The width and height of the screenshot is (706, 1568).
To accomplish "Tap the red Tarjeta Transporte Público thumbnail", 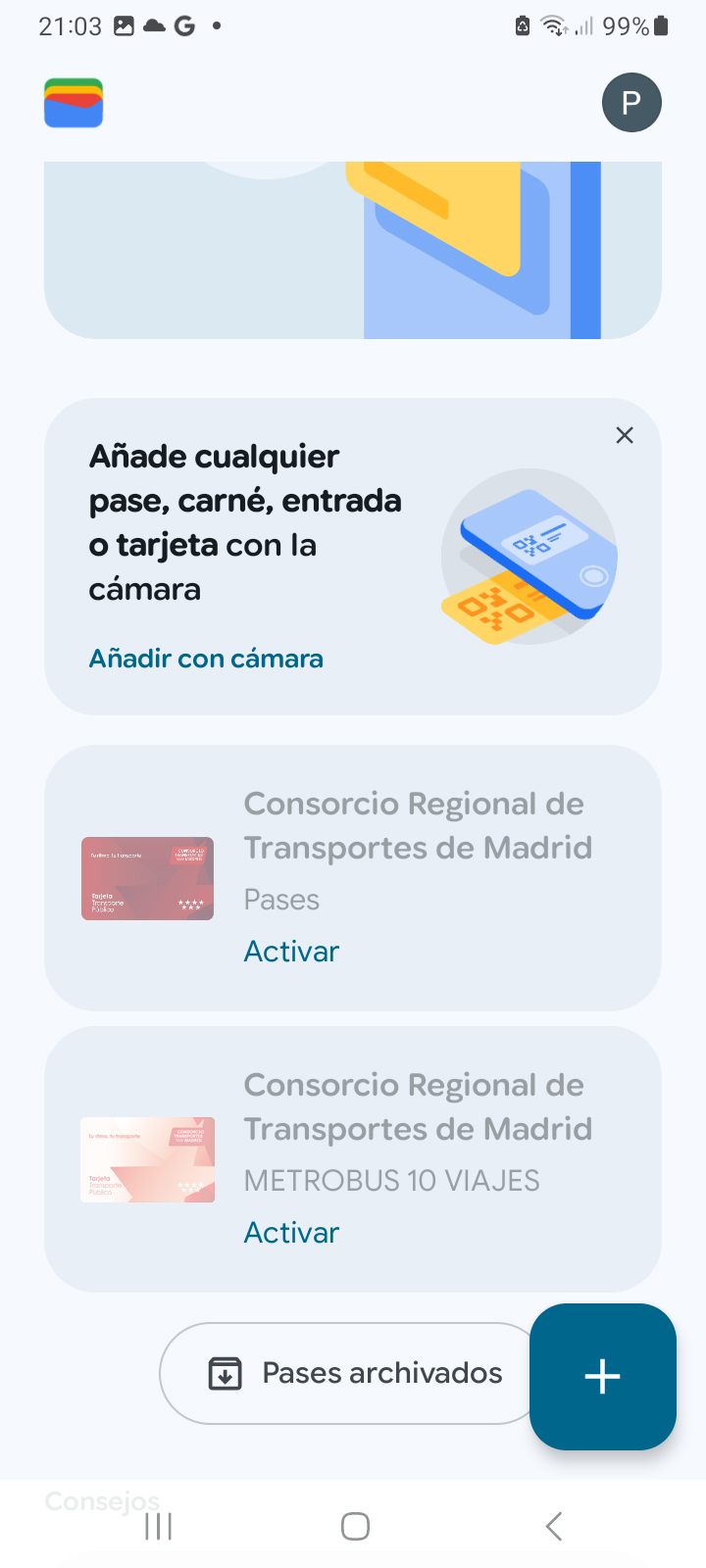I will tap(146, 878).
